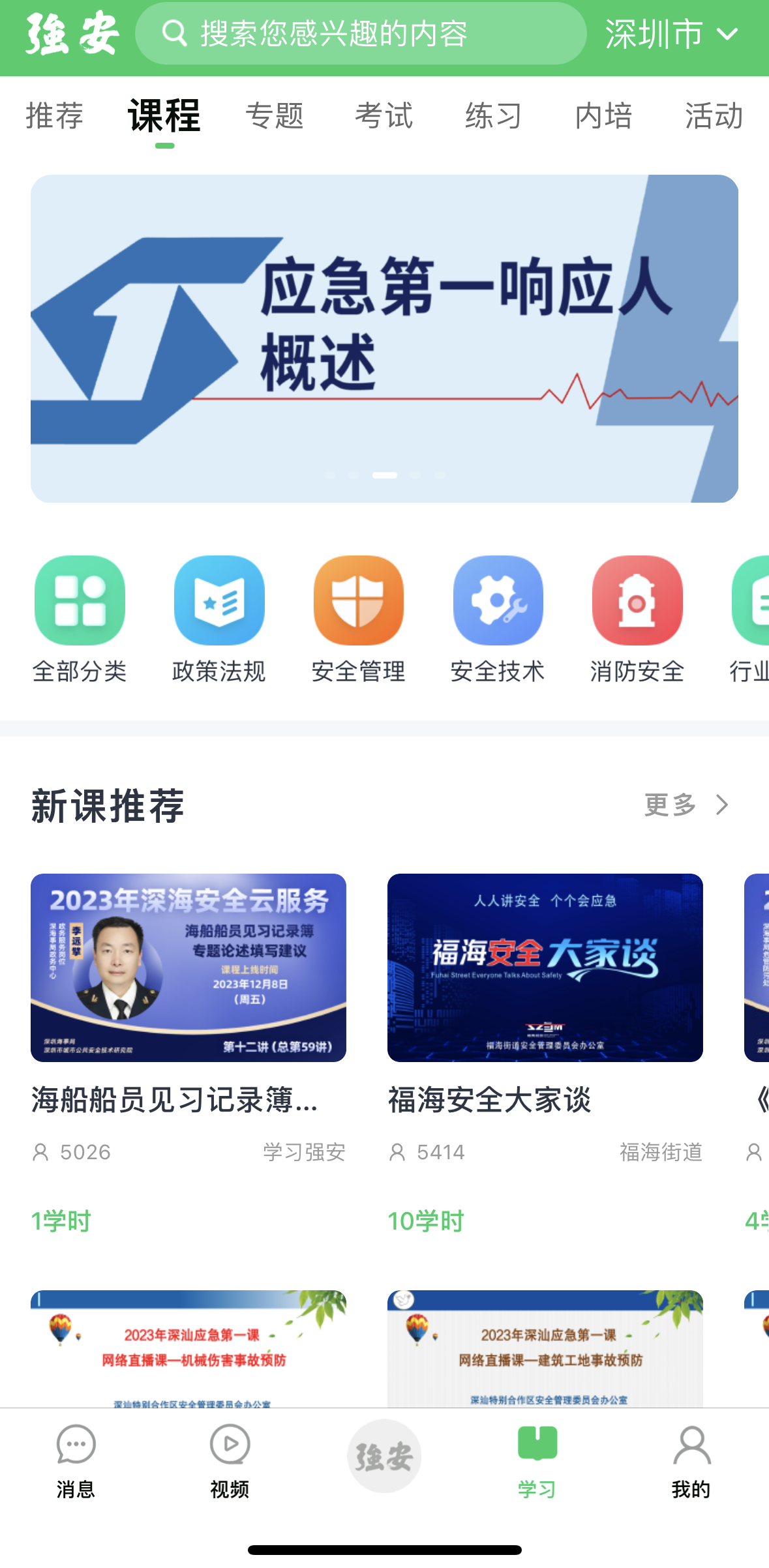
Task: Open 安全技术 category
Action: [x=498, y=619]
